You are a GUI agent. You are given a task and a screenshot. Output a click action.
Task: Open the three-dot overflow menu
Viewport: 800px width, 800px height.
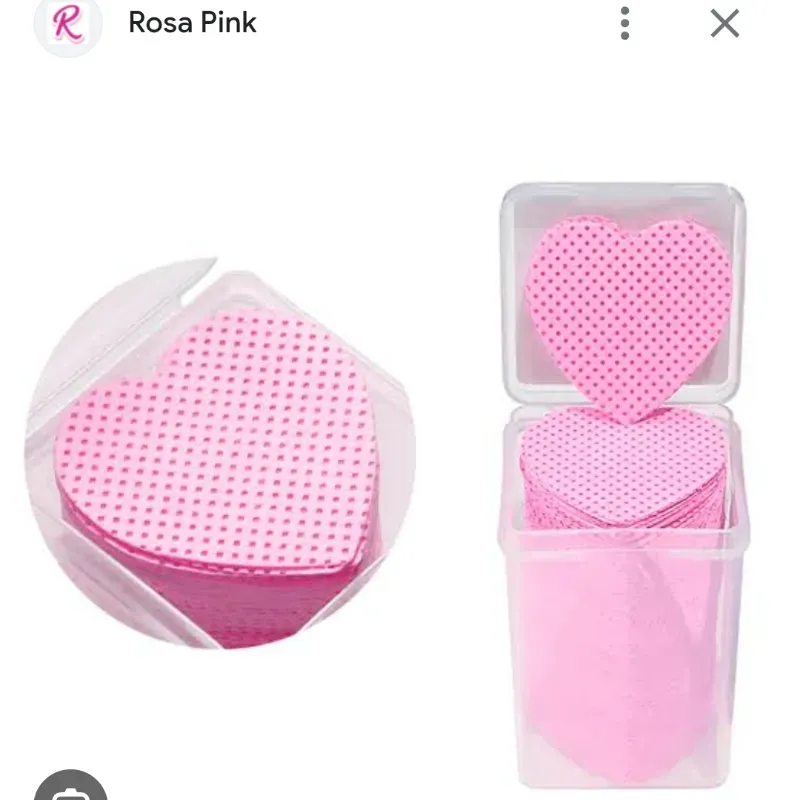pyautogui.click(x=625, y=23)
